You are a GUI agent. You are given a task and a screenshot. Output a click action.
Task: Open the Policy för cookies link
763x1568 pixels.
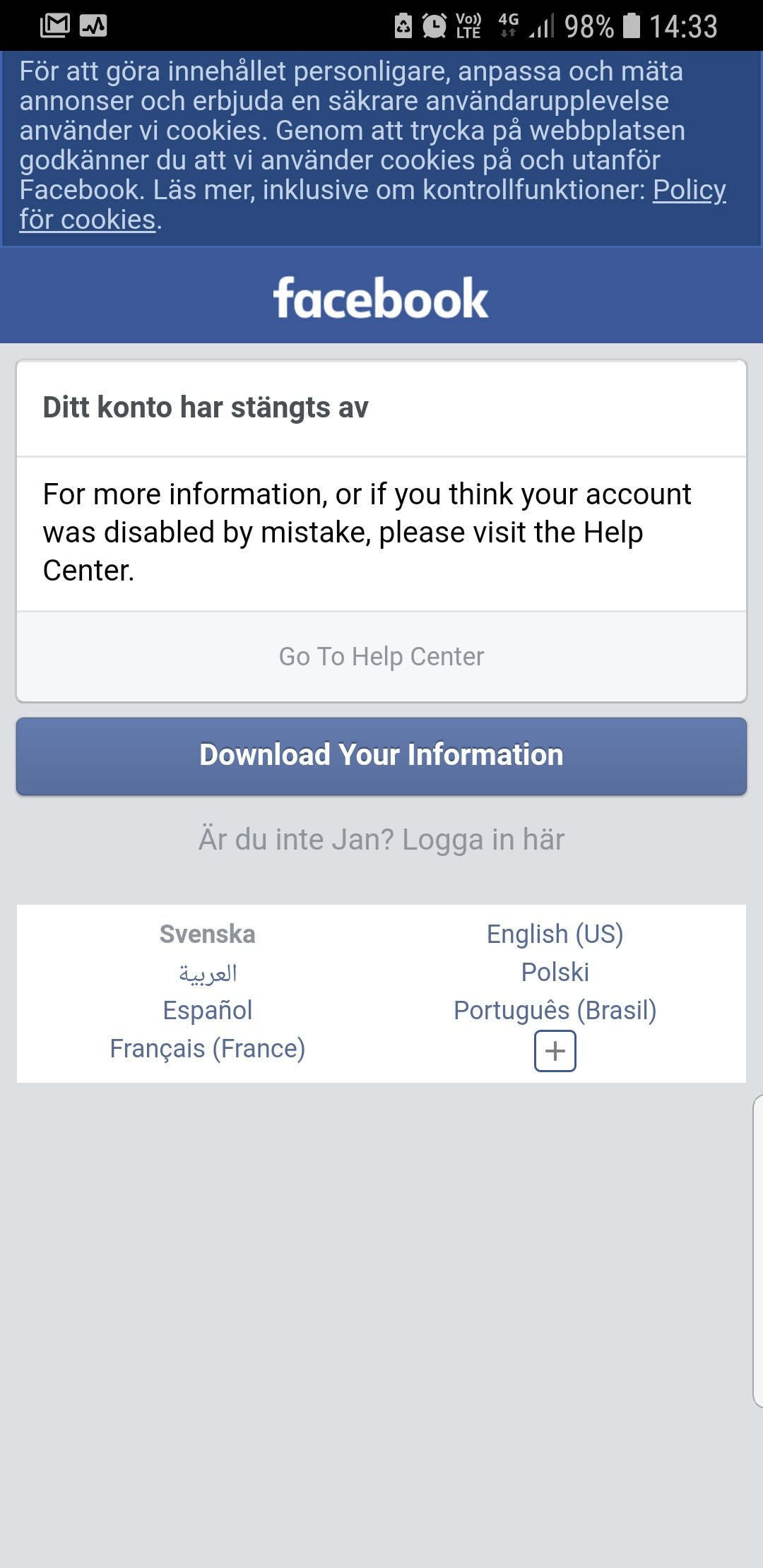pyautogui.click(x=86, y=220)
